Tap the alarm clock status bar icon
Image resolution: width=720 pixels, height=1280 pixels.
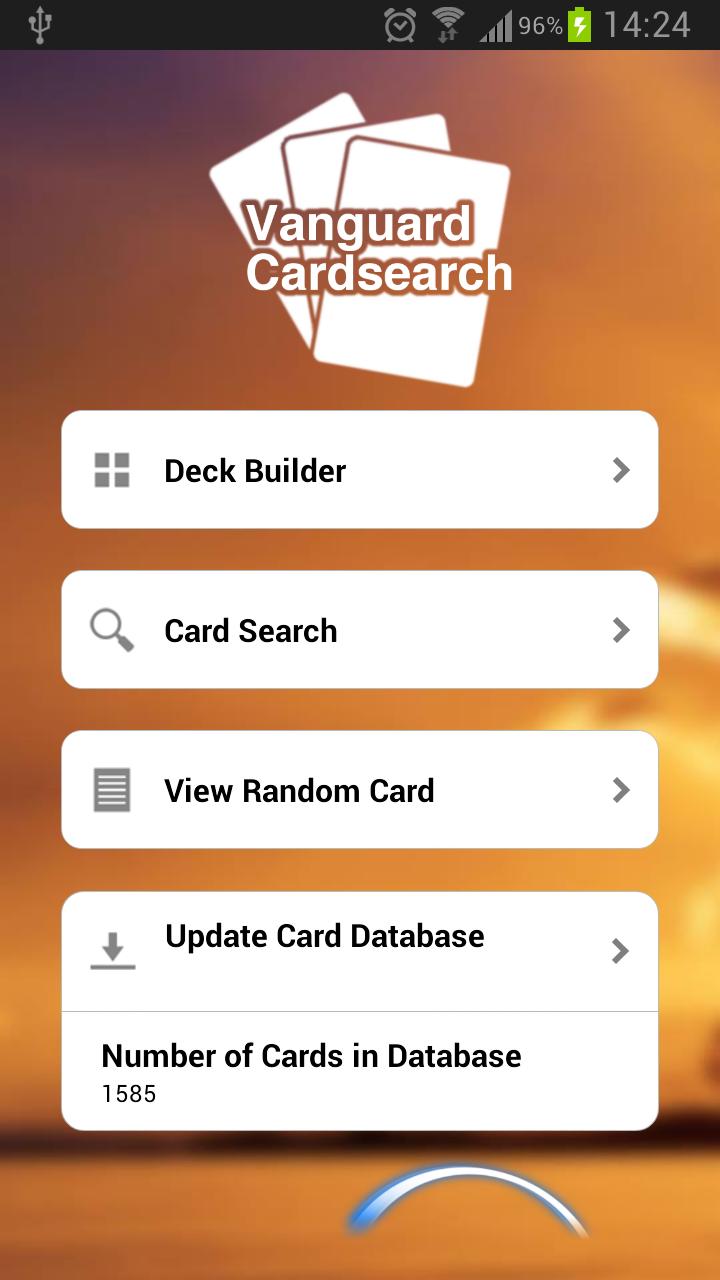tap(398, 25)
